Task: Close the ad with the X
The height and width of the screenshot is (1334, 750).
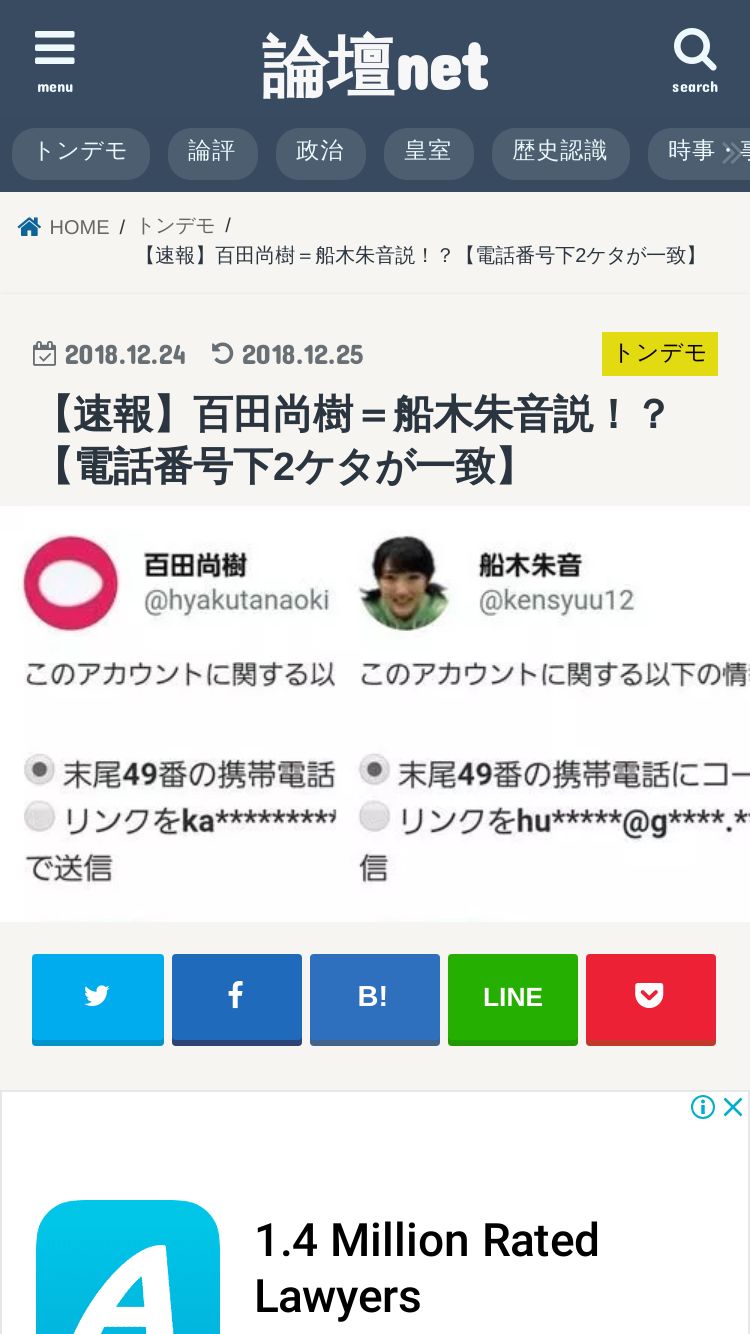Action: [x=733, y=1107]
